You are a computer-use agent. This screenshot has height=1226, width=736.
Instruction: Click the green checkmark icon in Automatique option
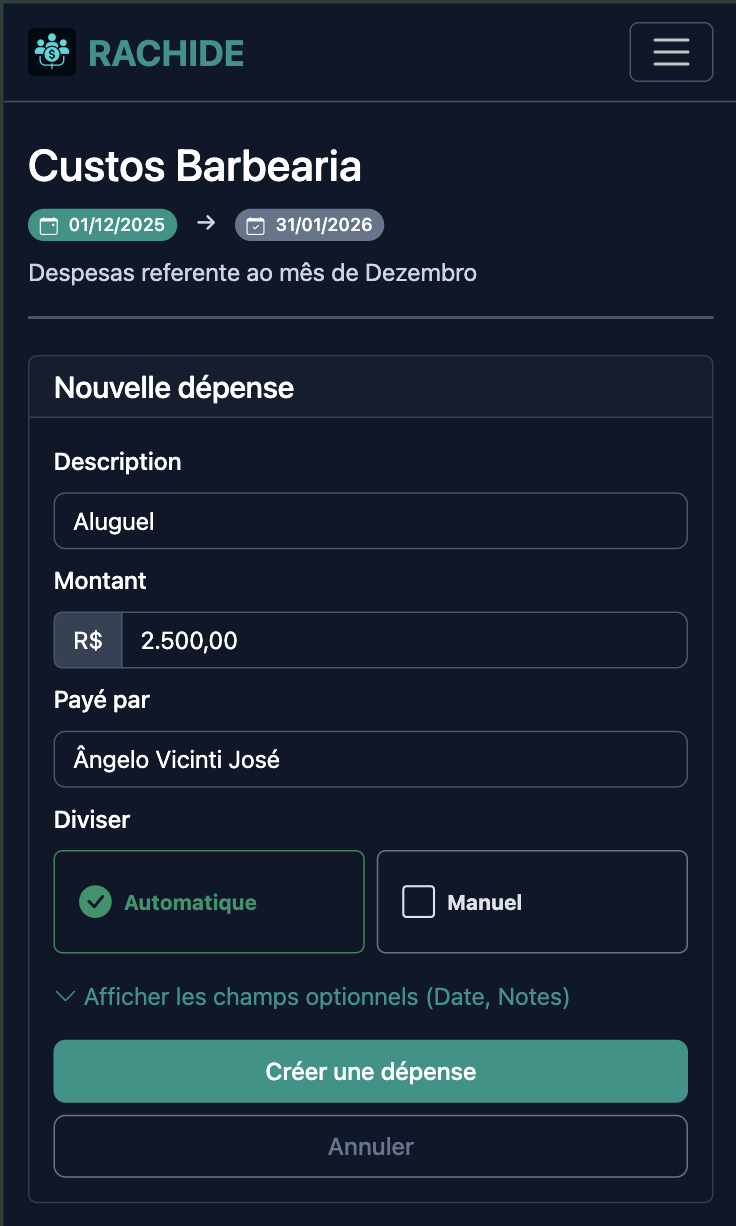pyautogui.click(x=95, y=901)
